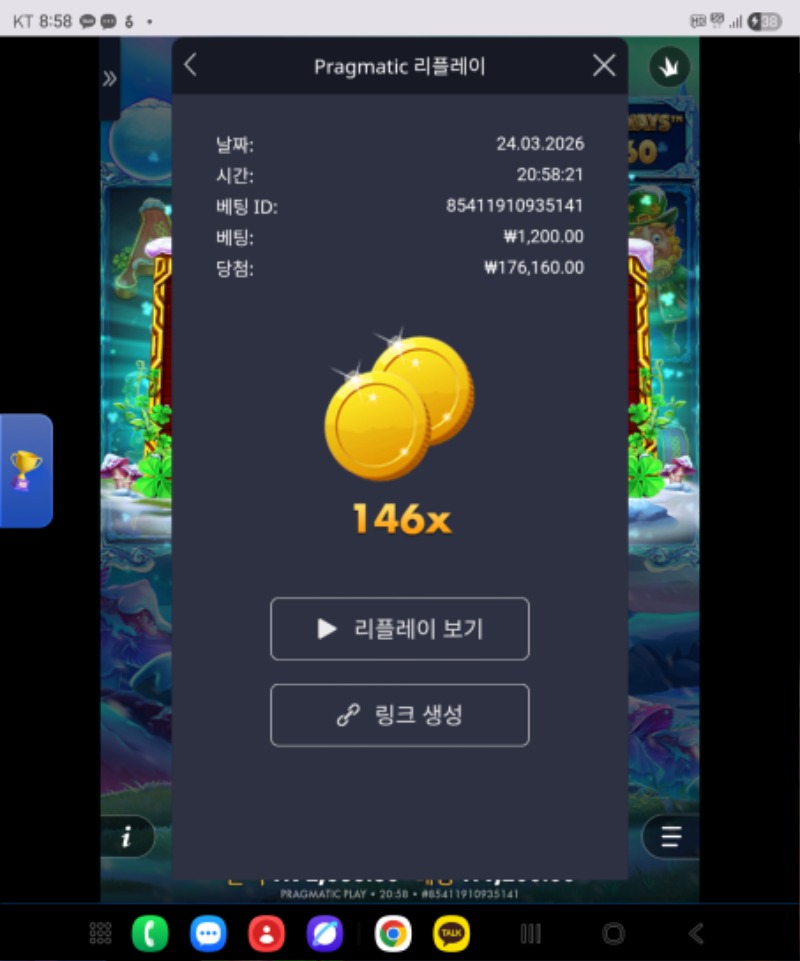This screenshot has width=800, height=961.
Task: Open the trophy side tab
Action: 26,470
